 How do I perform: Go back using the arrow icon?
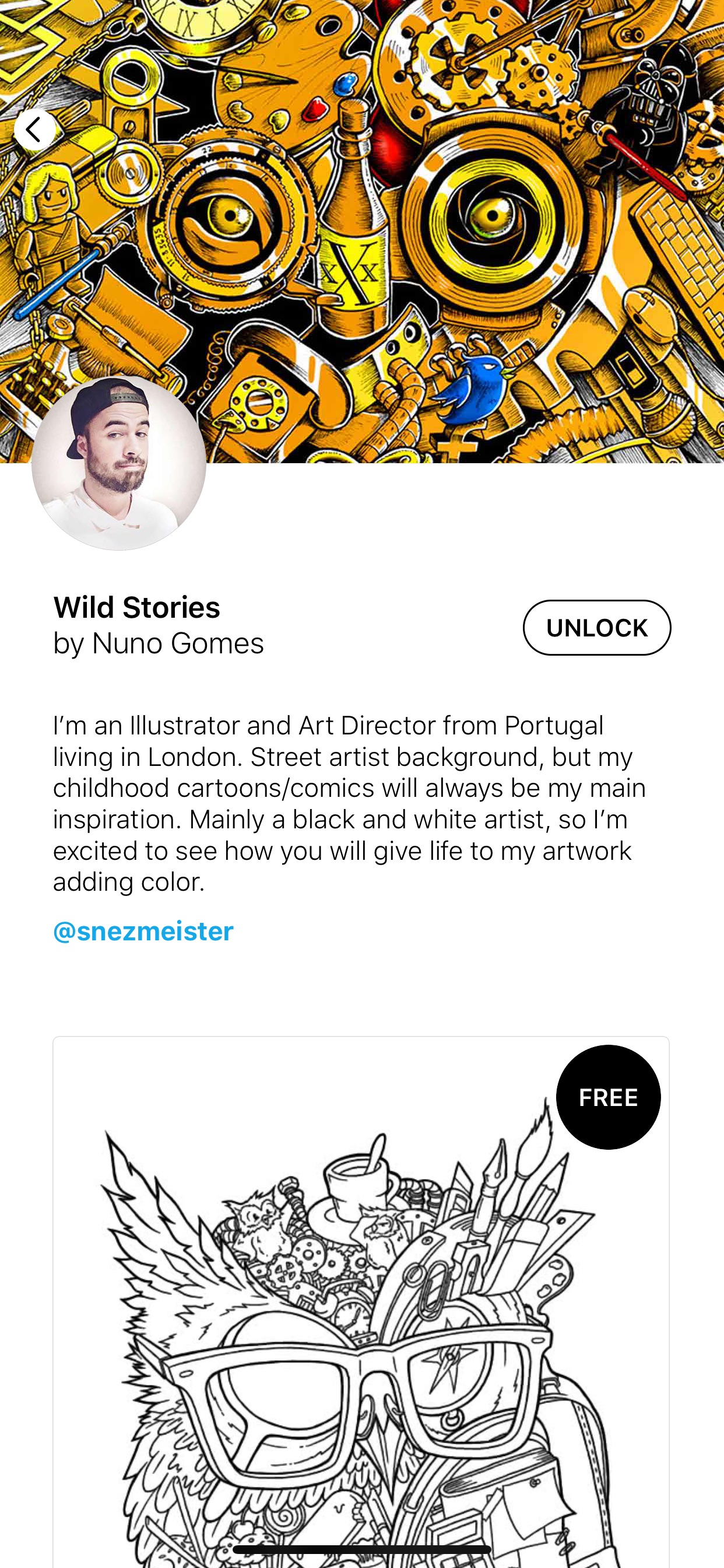(34, 129)
